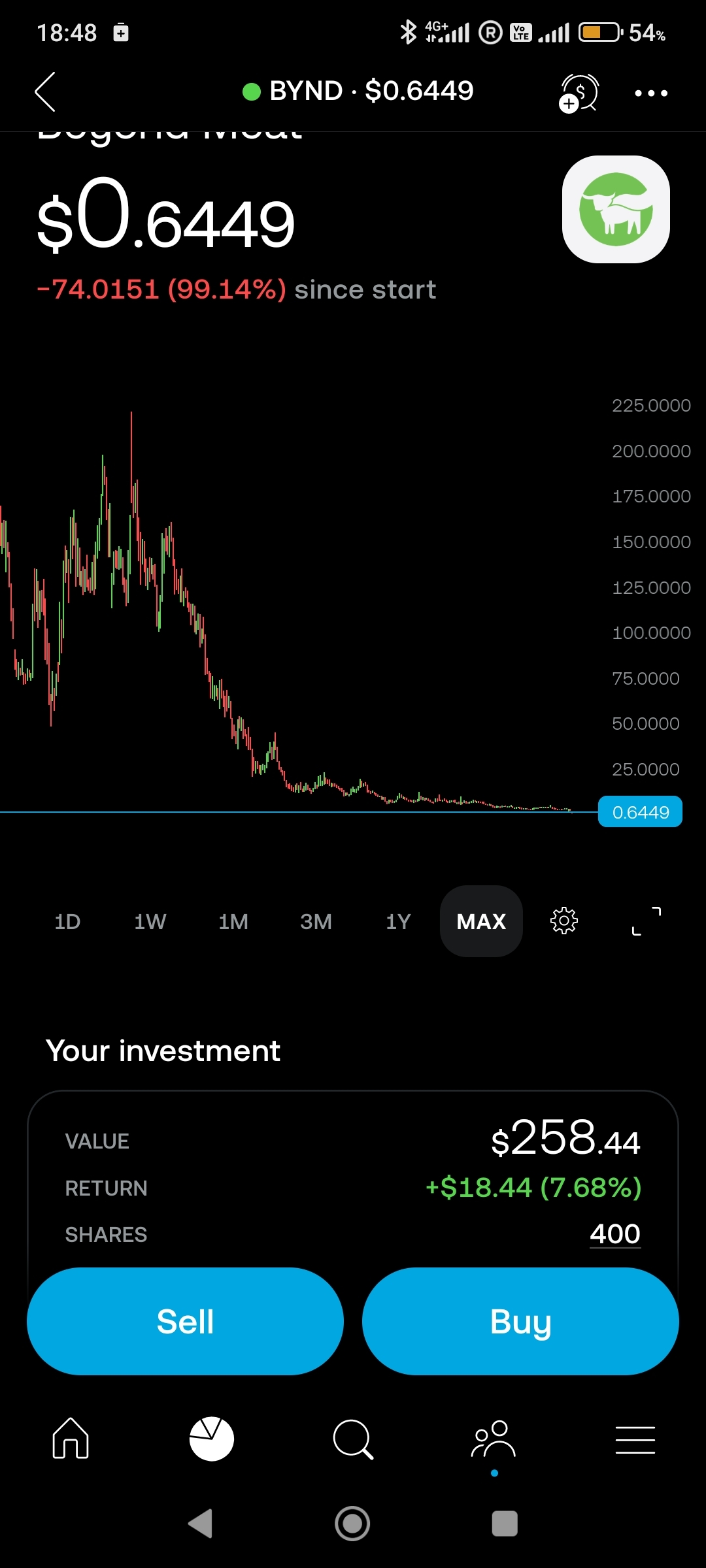
Task: Select the 1Y chart range
Action: (398, 921)
